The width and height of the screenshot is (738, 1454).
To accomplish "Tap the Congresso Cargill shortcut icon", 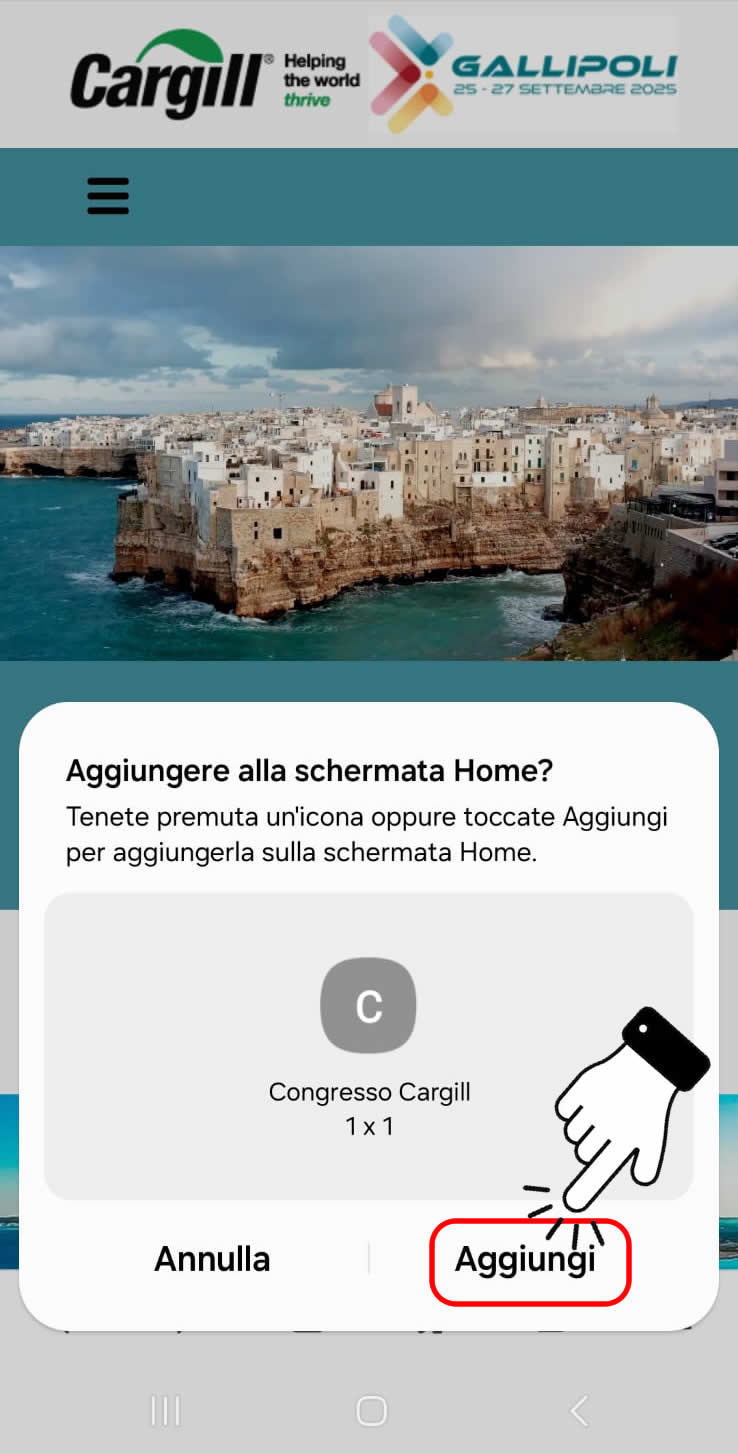I will click(368, 1006).
